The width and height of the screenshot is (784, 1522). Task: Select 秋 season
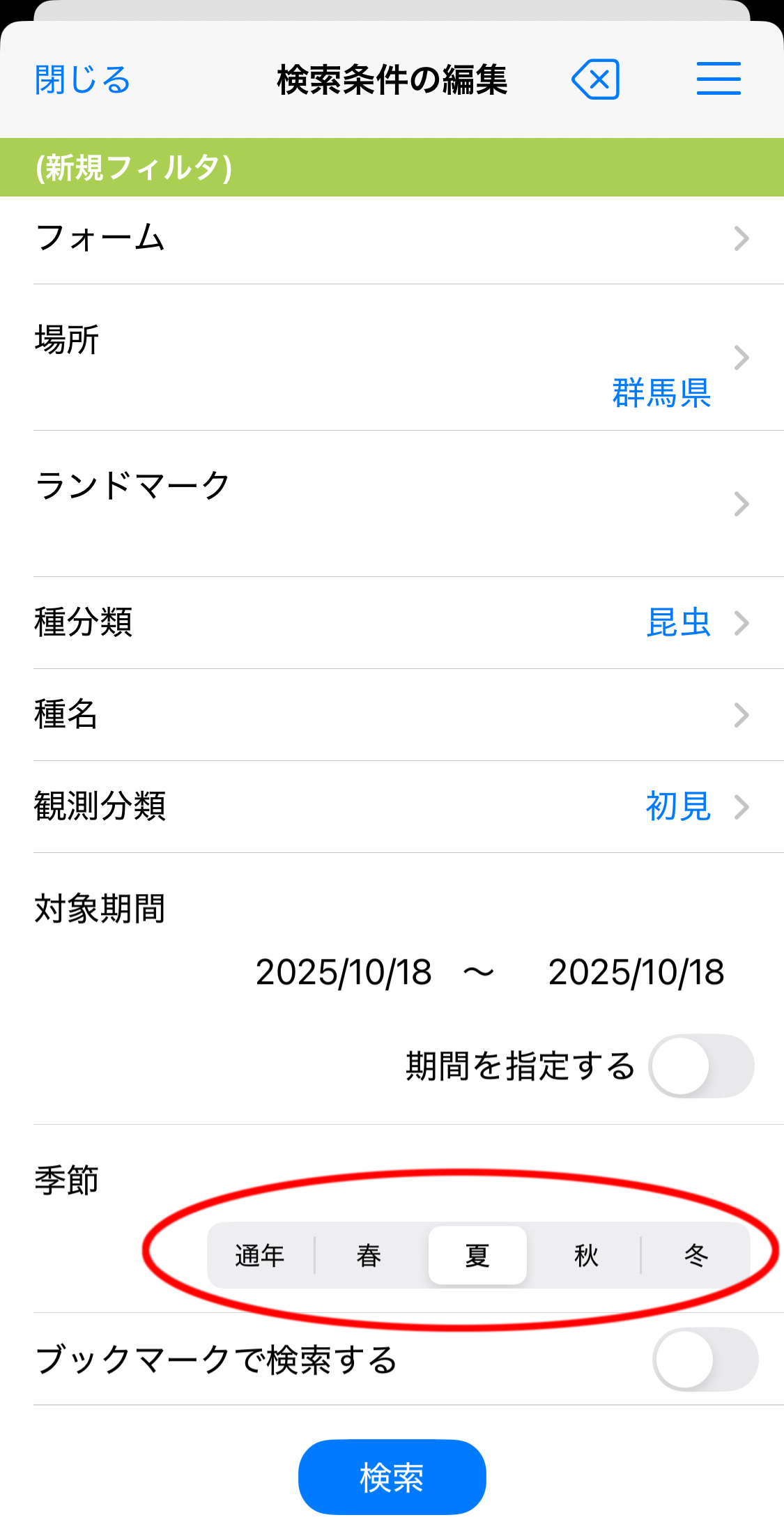586,1255
